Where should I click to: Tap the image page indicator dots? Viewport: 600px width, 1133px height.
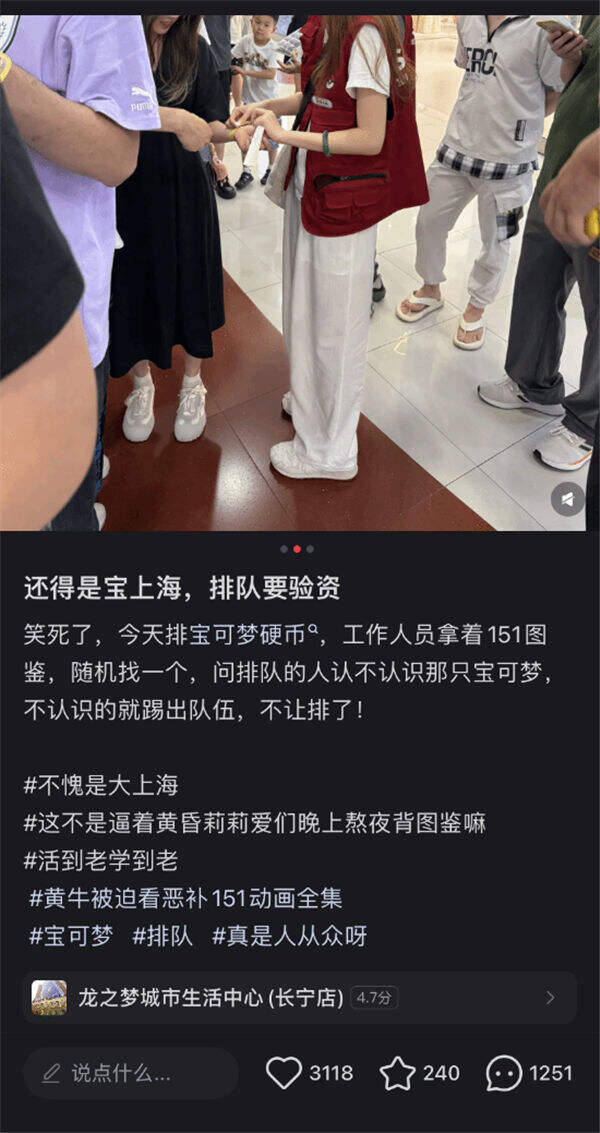(x=297, y=549)
